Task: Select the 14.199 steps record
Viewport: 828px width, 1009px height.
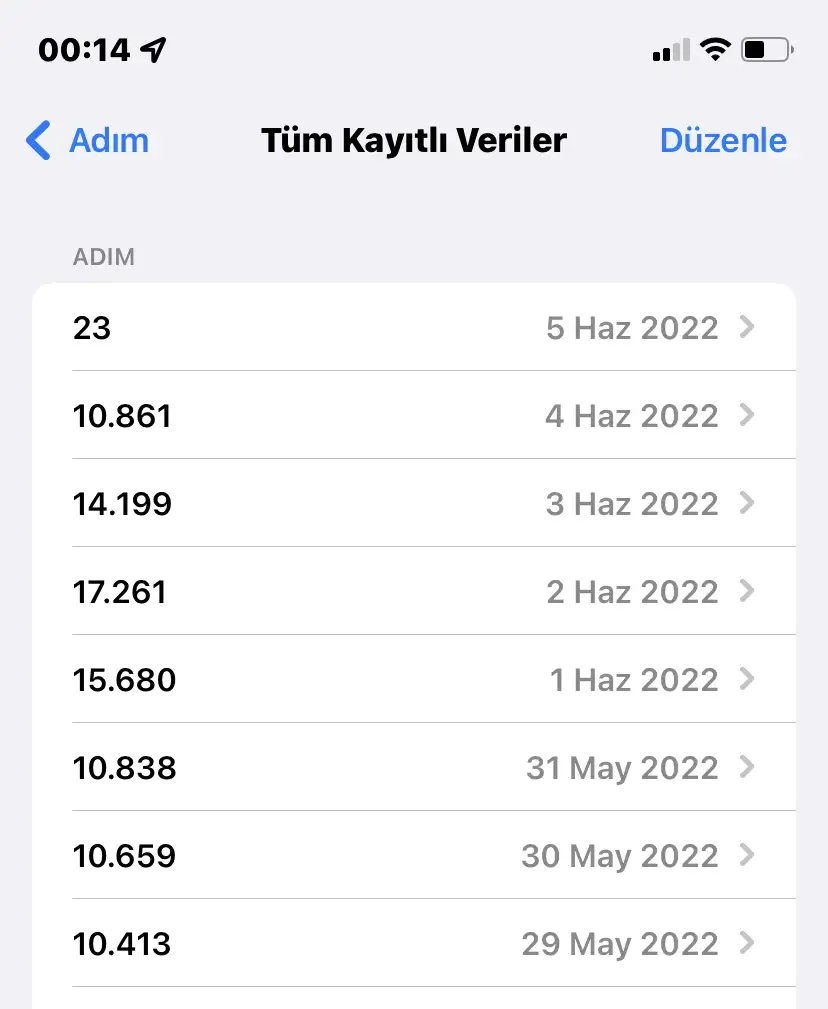Action: (x=414, y=504)
